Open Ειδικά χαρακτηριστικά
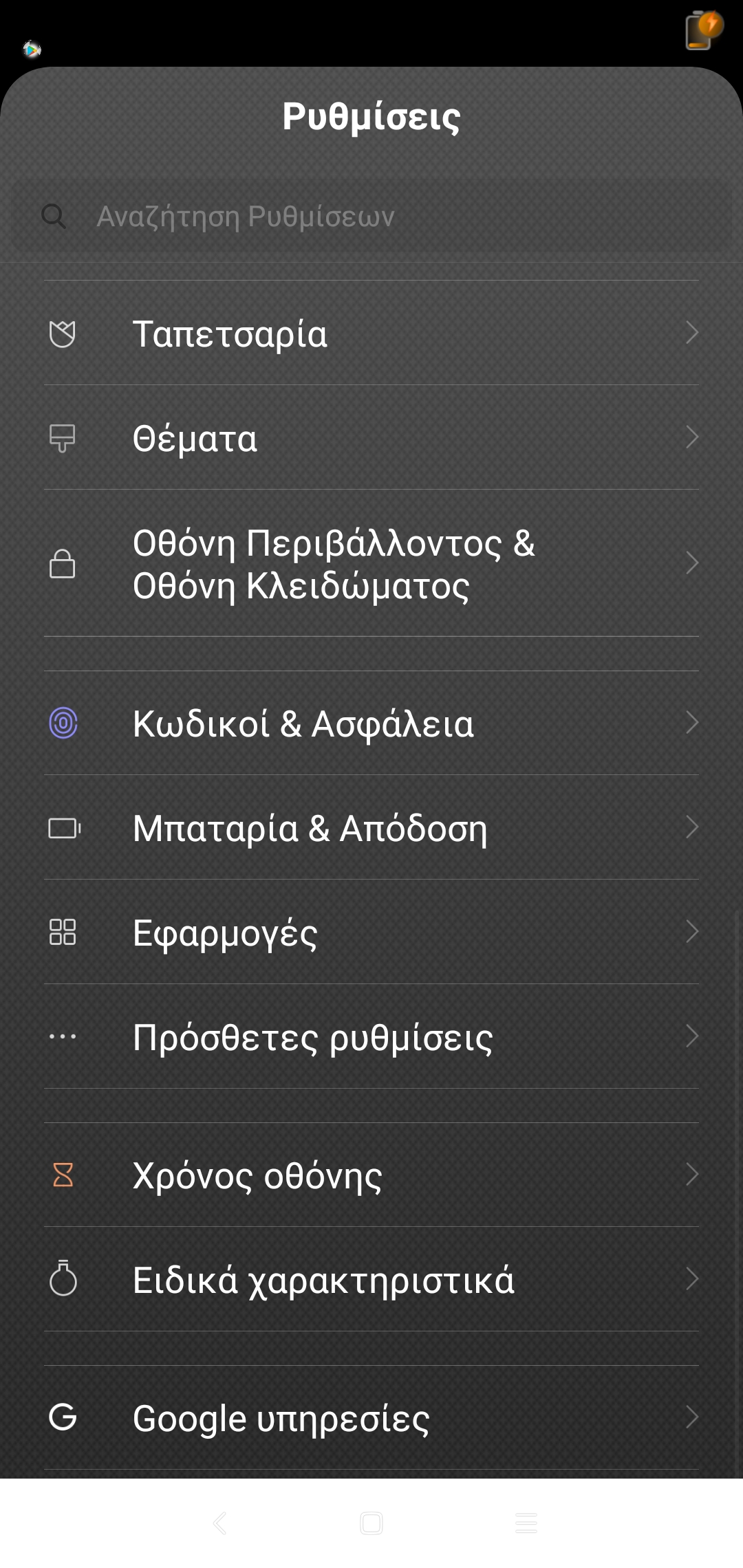The width and height of the screenshot is (743, 1568). coord(371,1280)
